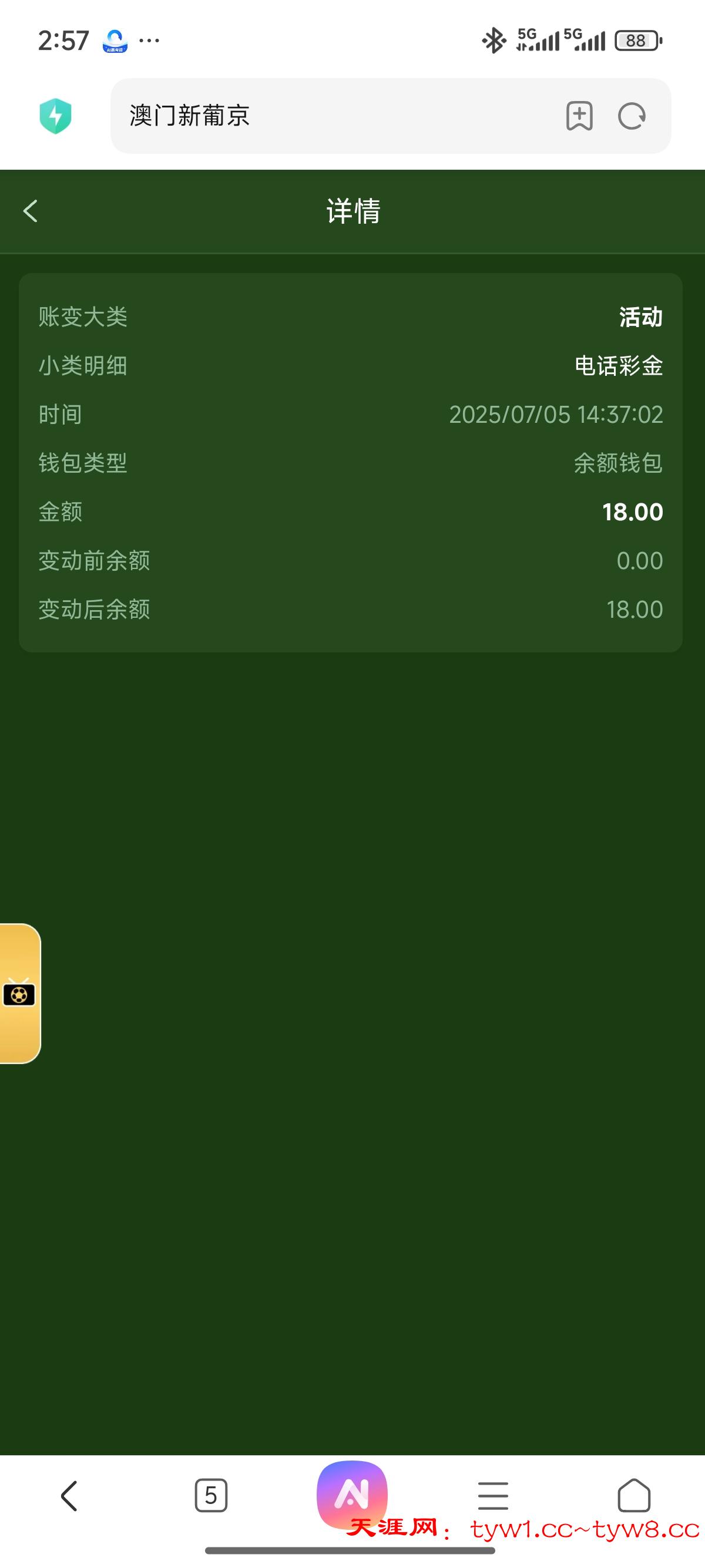Go to the browser home page
Image resolution: width=705 pixels, height=1568 pixels.
coord(634,1495)
